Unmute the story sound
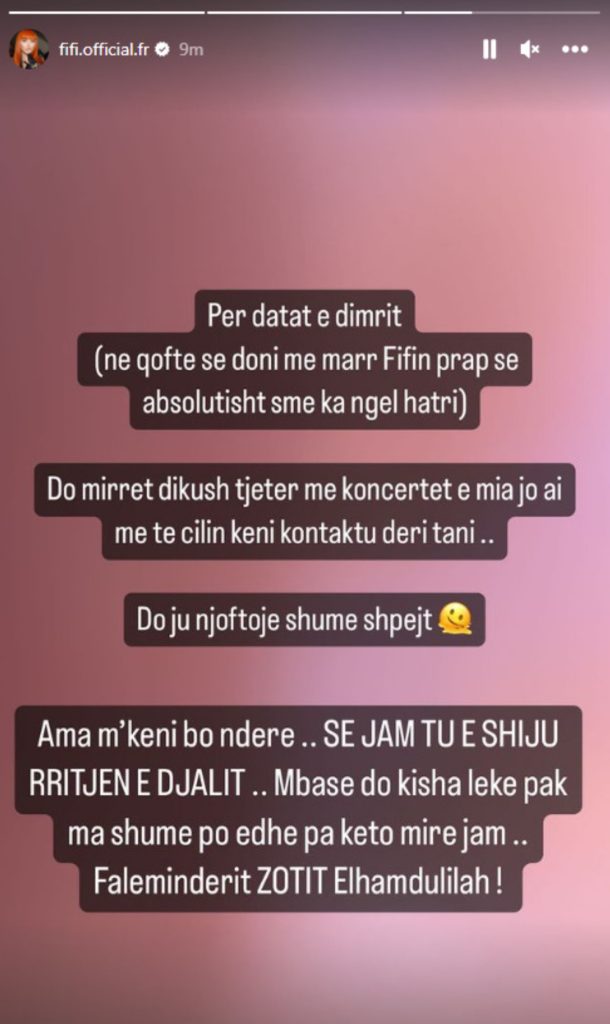The height and width of the screenshot is (1024, 610). (x=530, y=49)
